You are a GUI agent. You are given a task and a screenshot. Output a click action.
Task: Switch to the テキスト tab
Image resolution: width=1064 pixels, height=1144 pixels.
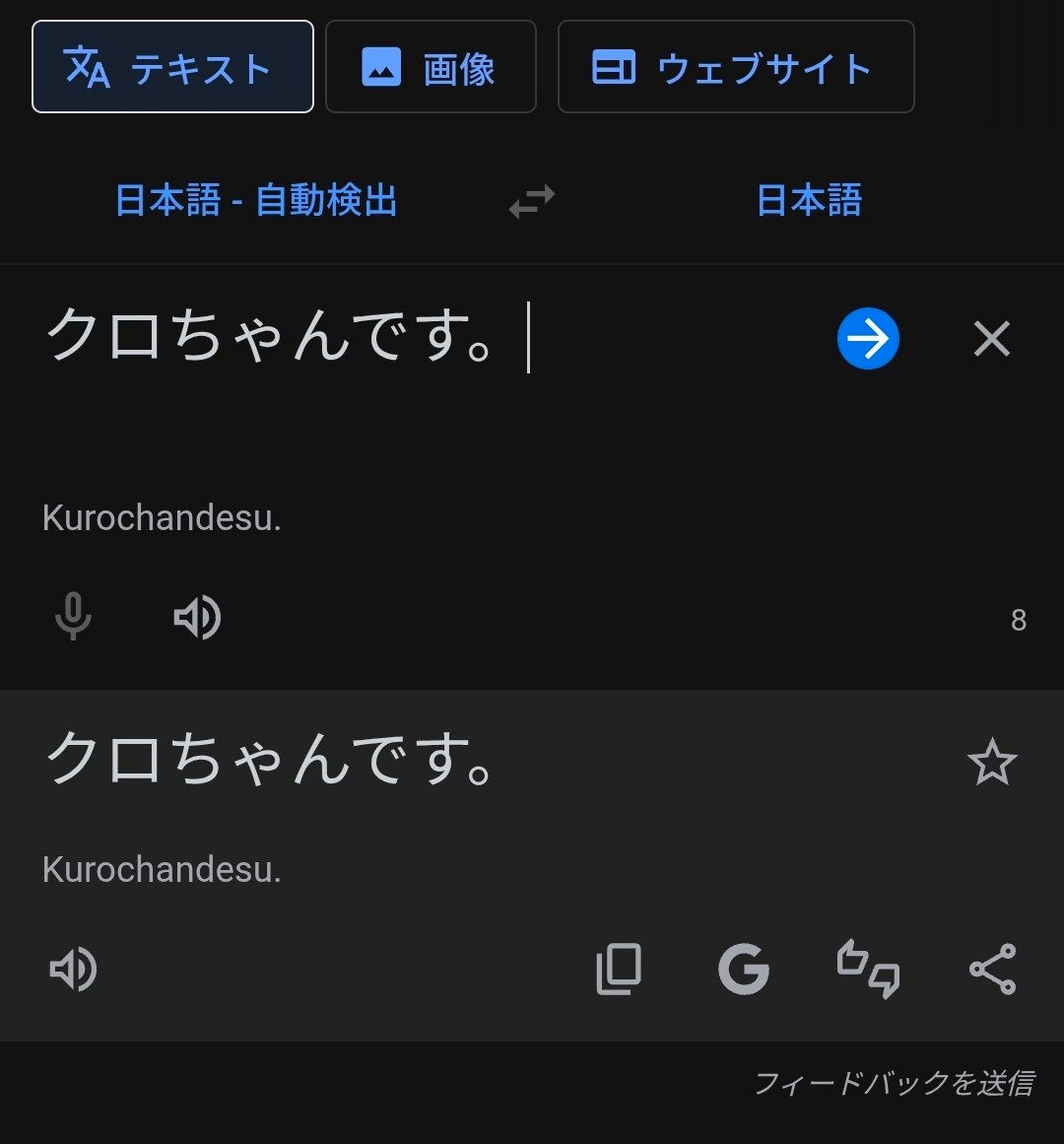click(172, 67)
